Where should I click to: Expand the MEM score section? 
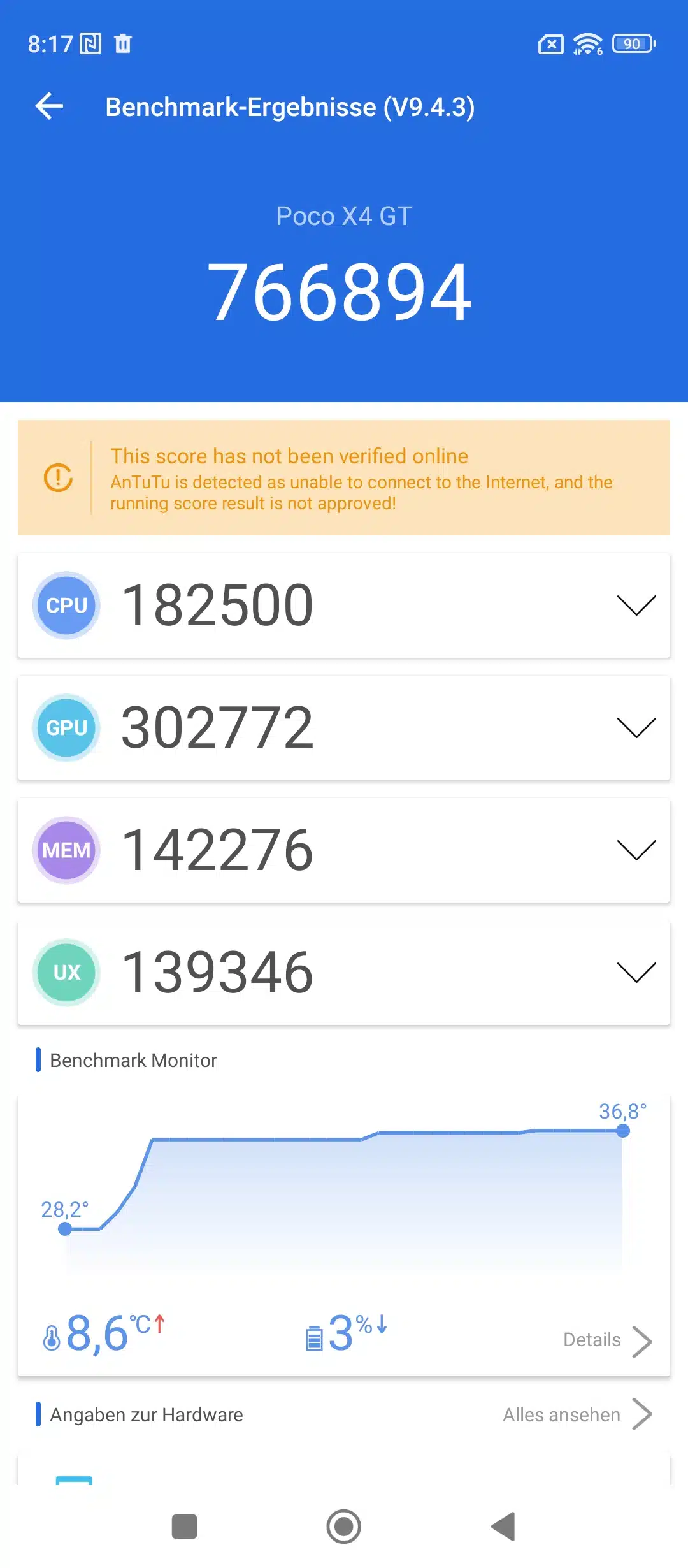click(636, 850)
